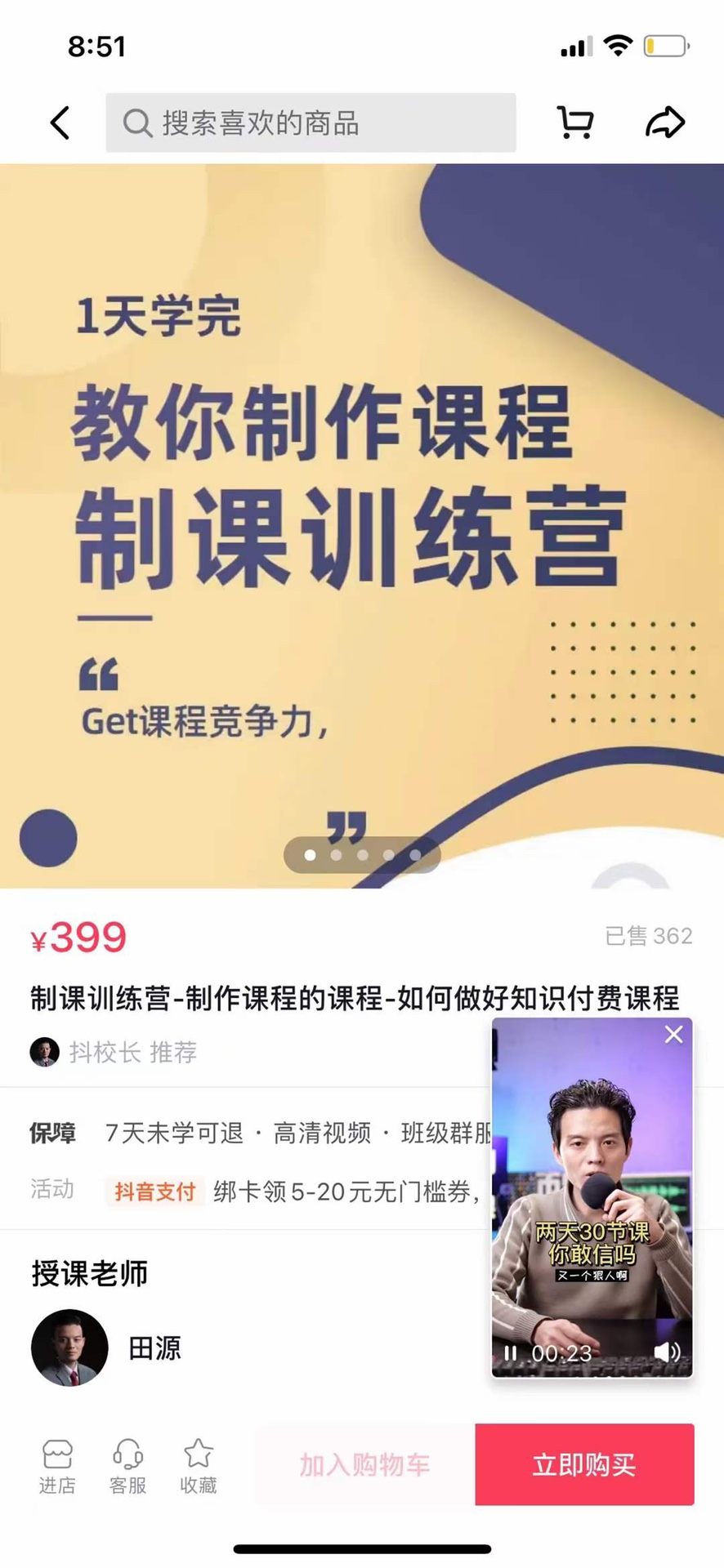Enter the shop via 进店
724x1568 pixels.
click(57, 1468)
